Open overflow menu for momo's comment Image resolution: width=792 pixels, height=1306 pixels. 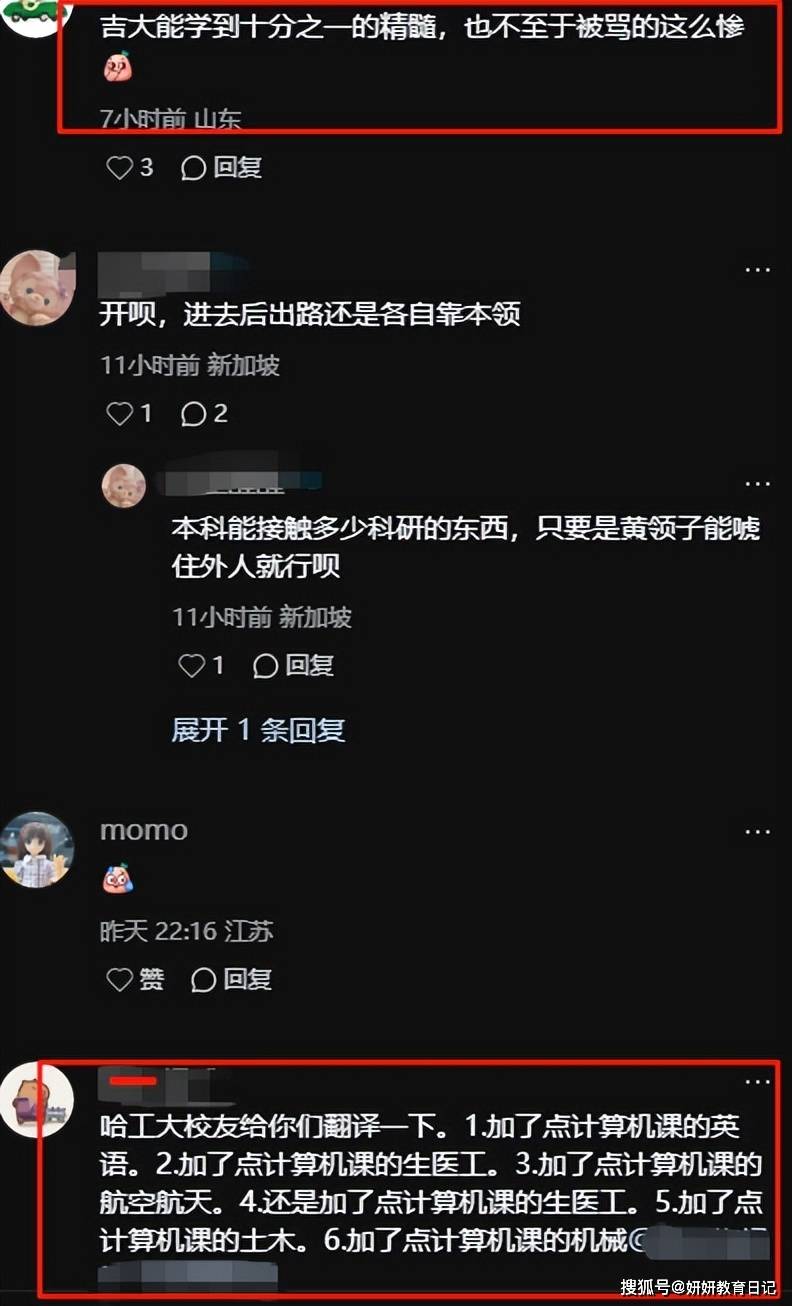tap(757, 831)
